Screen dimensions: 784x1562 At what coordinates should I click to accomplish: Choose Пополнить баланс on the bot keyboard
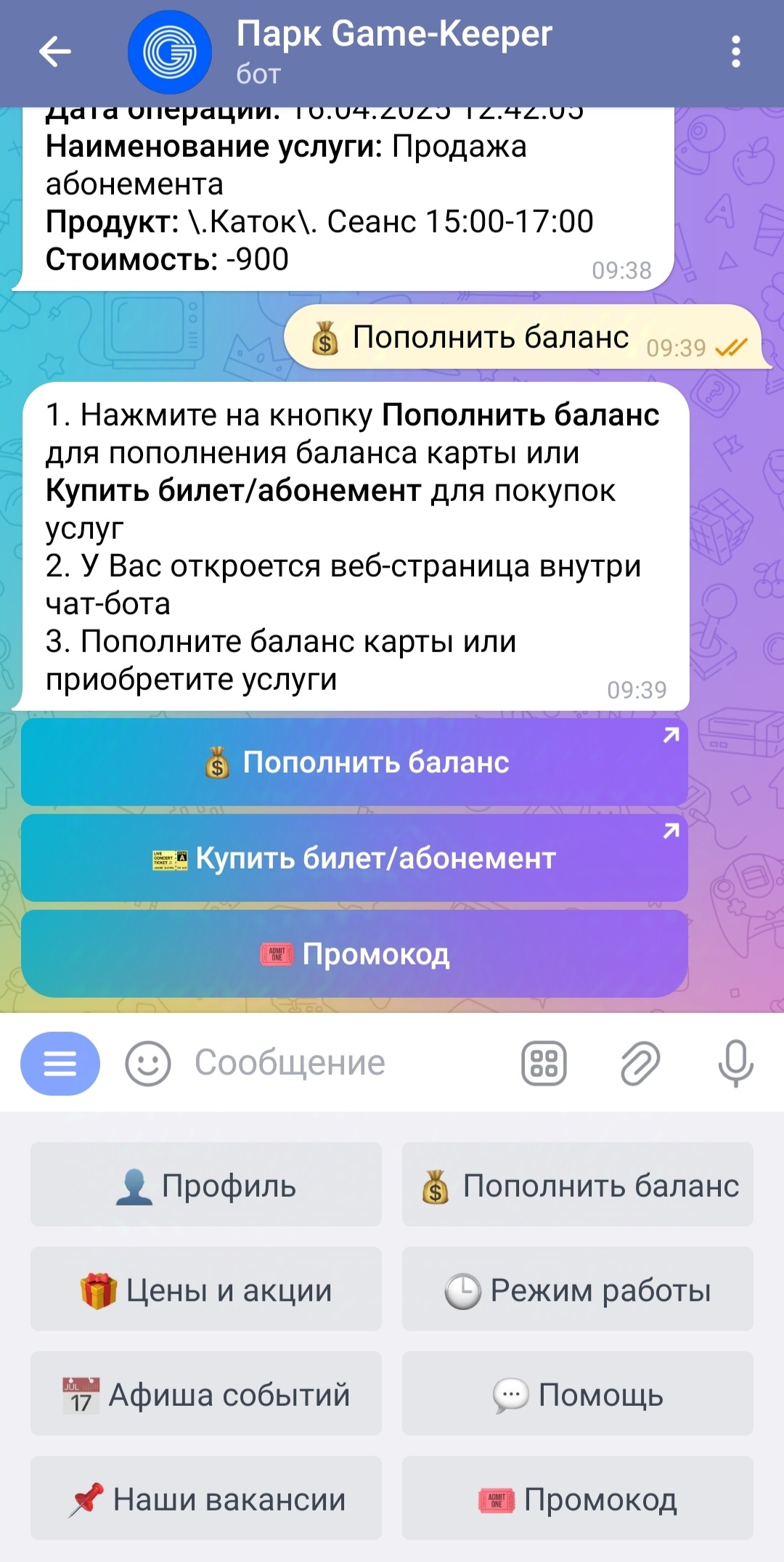(x=578, y=1185)
